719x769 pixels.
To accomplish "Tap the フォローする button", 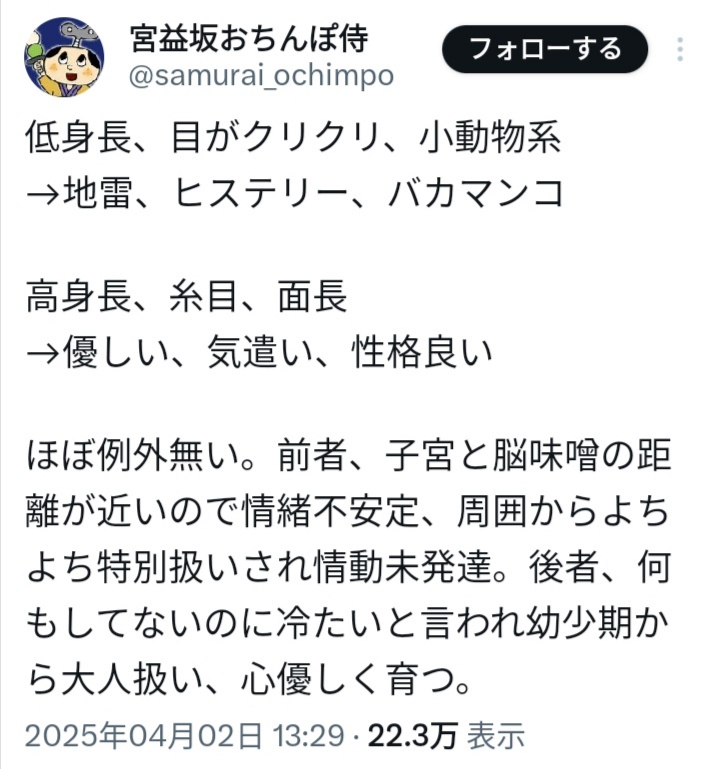I will pyautogui.click(x=545, y=49).
